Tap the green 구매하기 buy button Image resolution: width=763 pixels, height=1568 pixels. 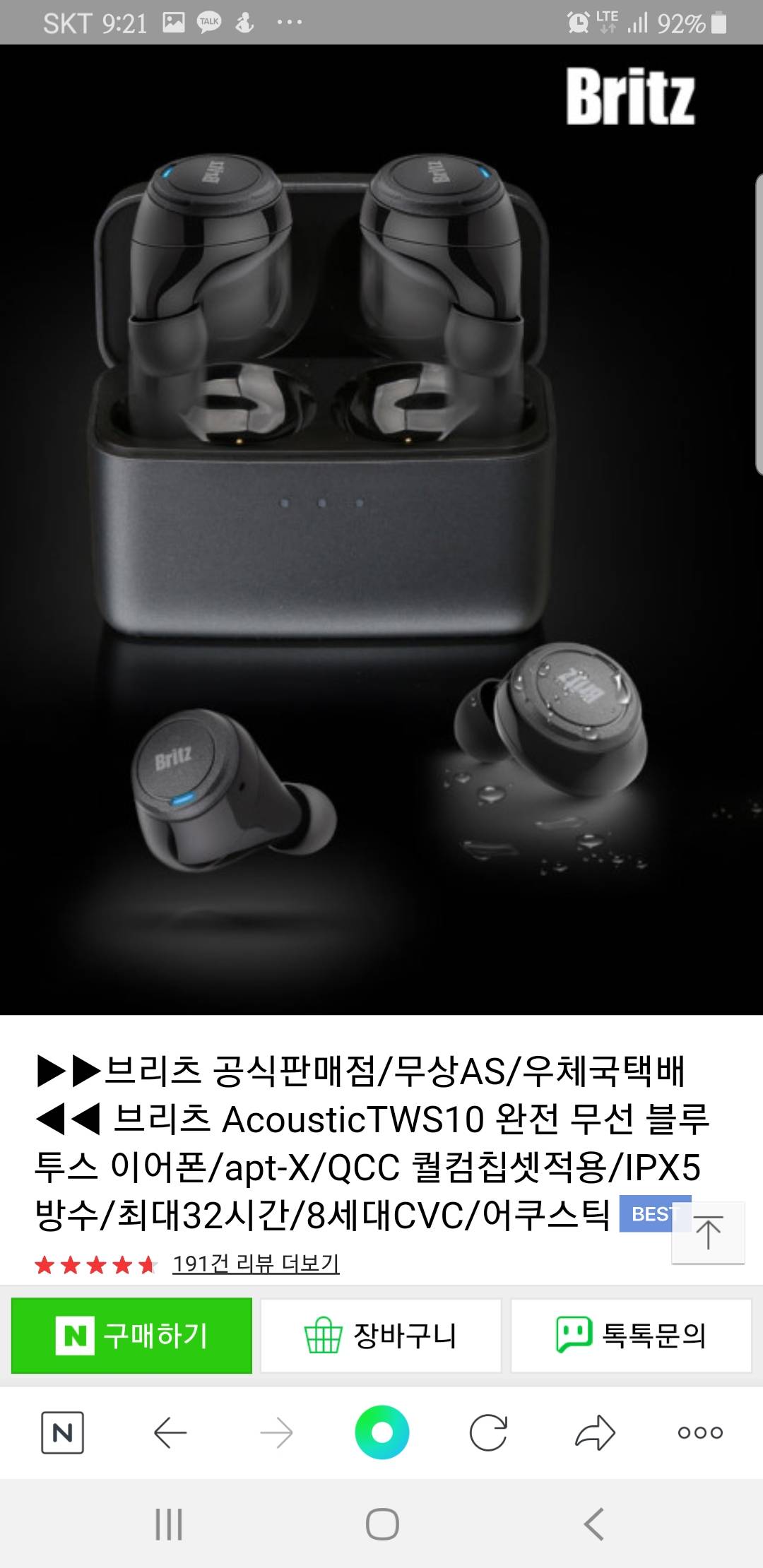click(131, 1335)
